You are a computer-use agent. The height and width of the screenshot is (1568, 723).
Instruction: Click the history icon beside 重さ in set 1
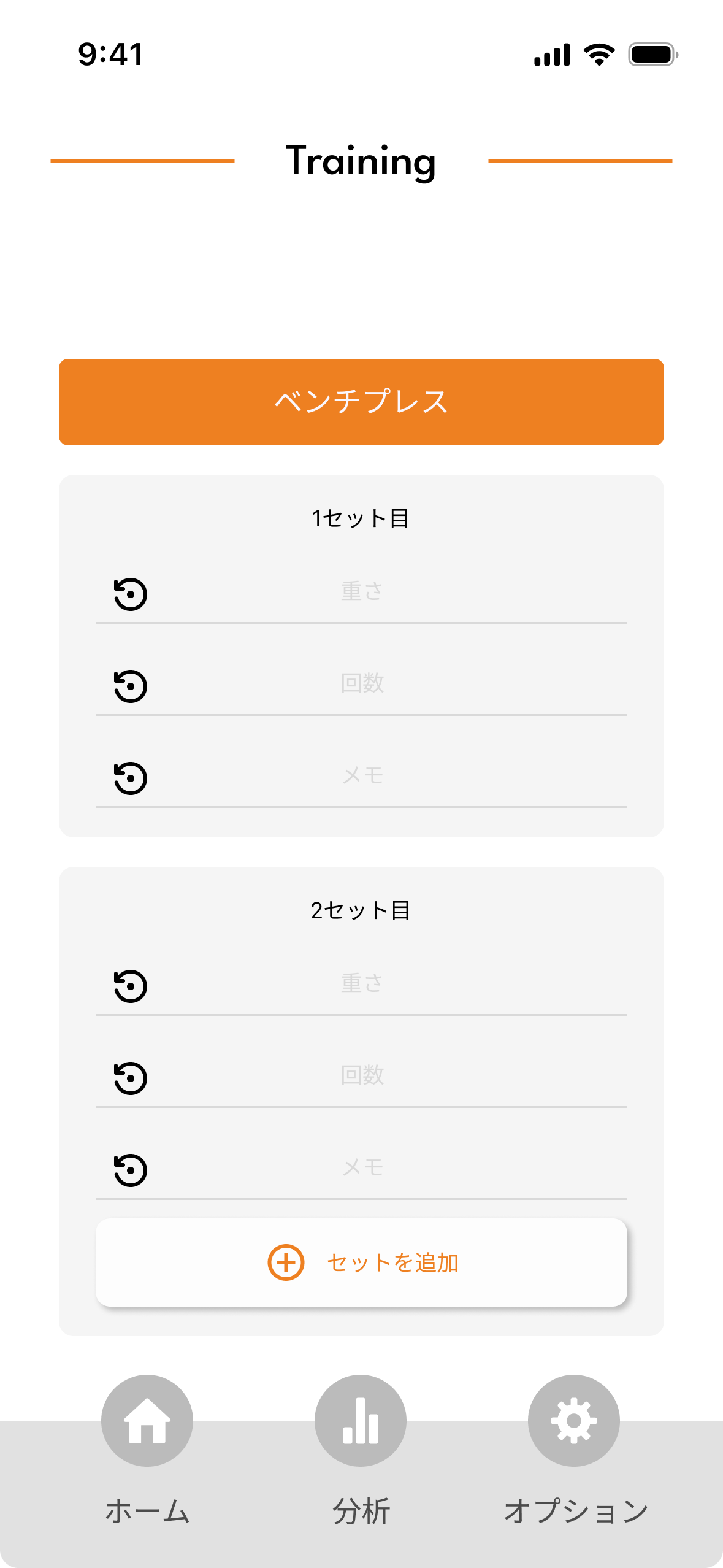click(x=129, y=593)
